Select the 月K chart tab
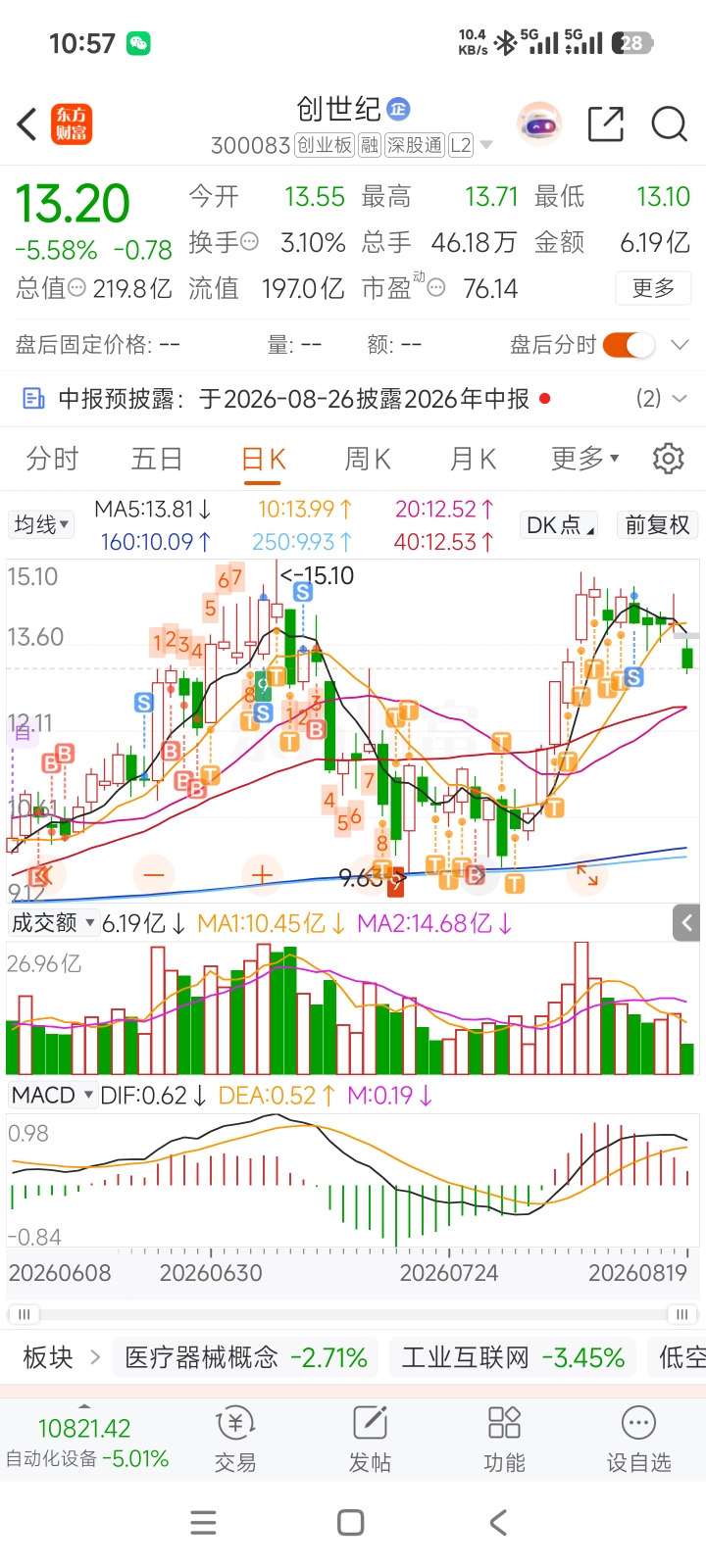This screenshot has height=1568, width=706. tap(473, 459)
